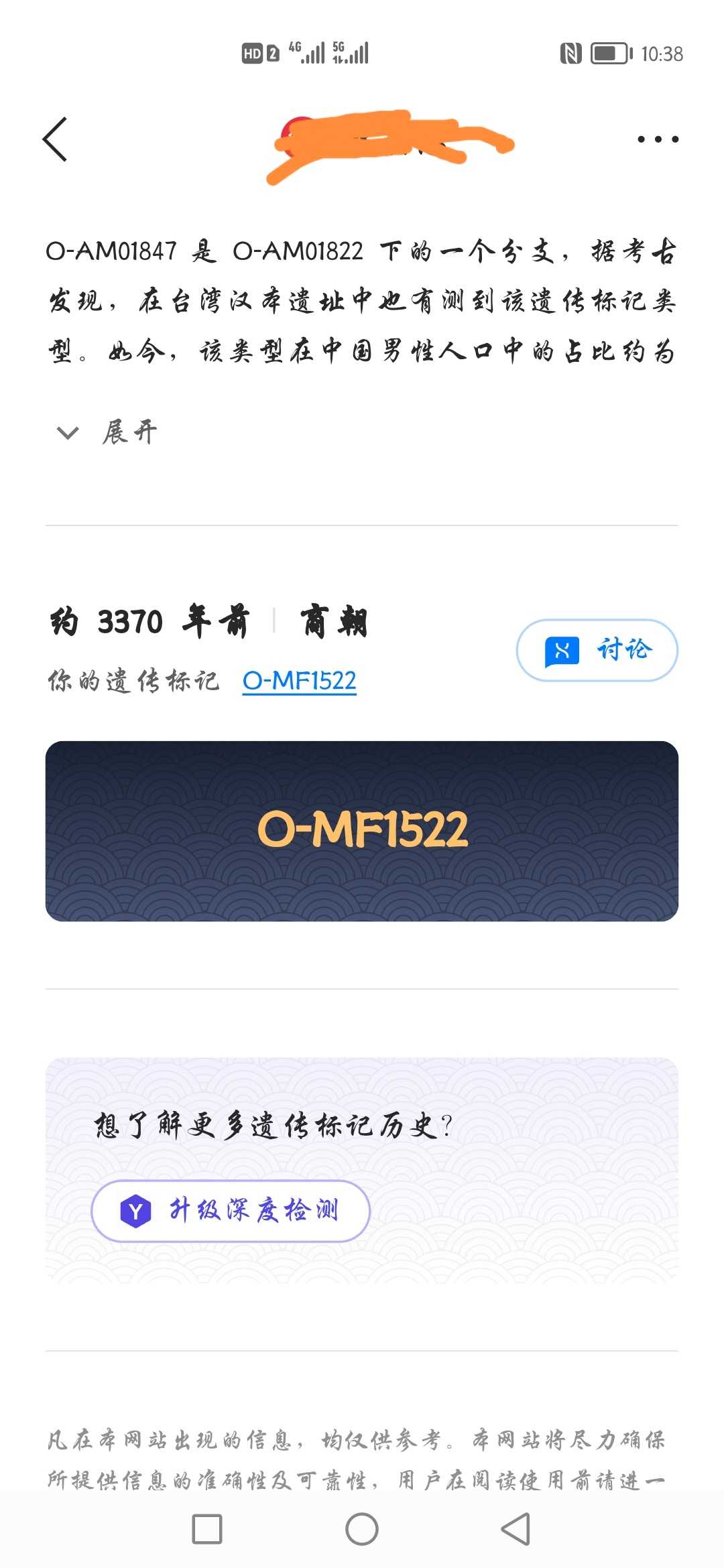Open the underlined O-MF1522 marker link
Screen dimensions: 724x1568
[x=299, y=681]
